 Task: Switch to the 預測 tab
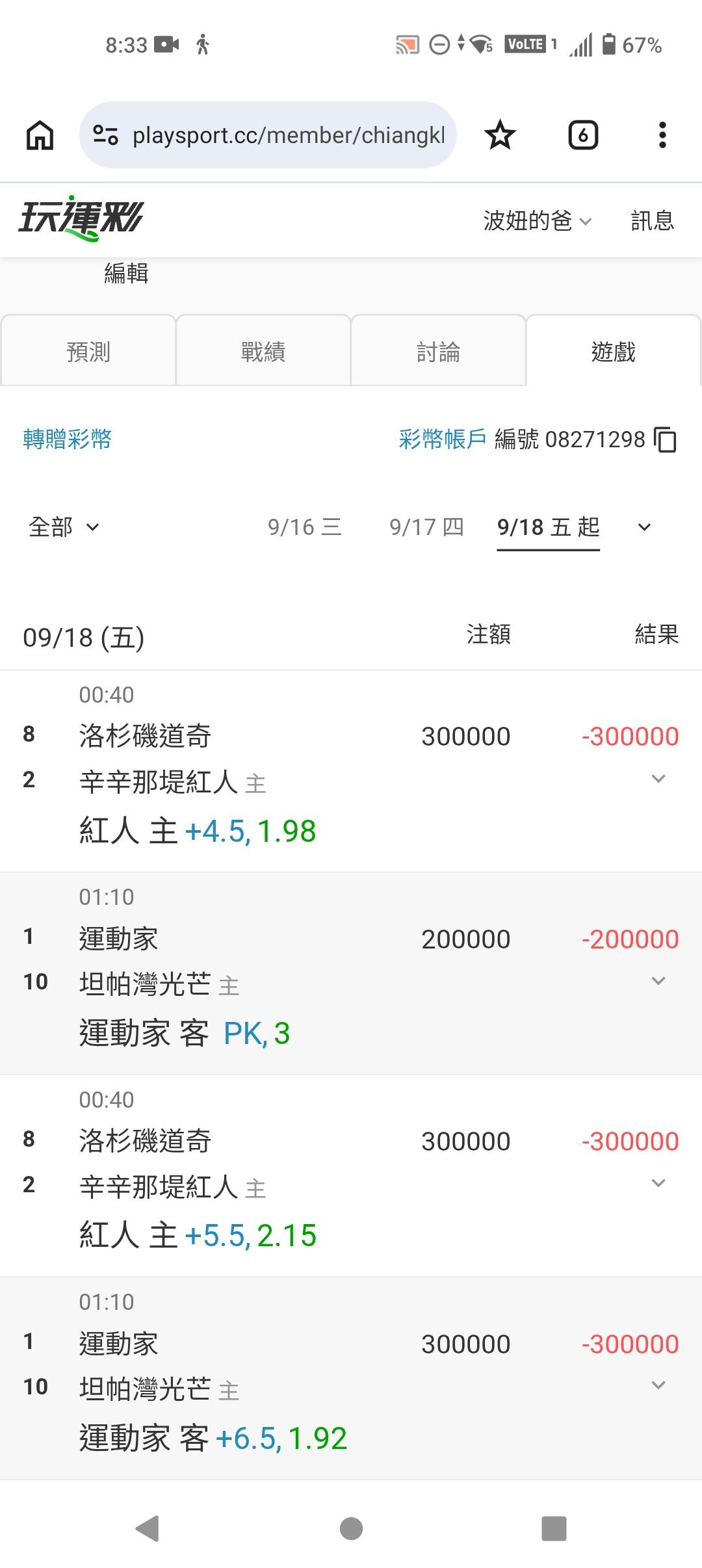coord(88,351)
